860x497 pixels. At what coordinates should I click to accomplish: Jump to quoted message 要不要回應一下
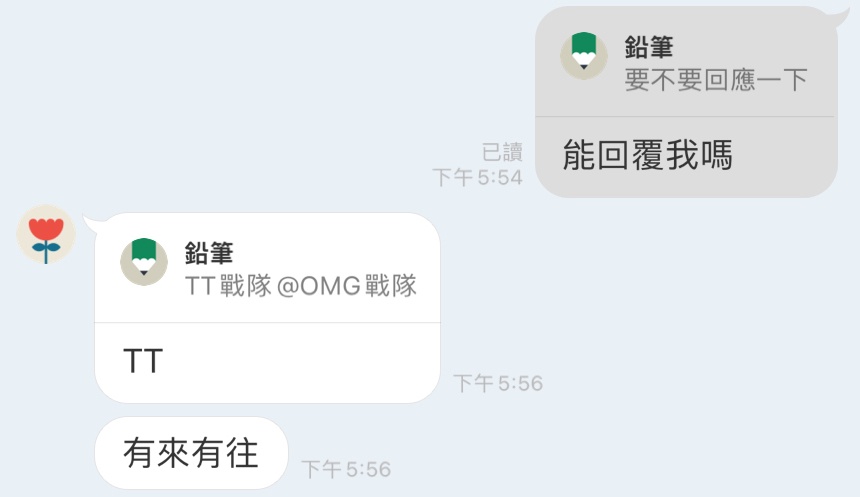[x=686, y=63]
